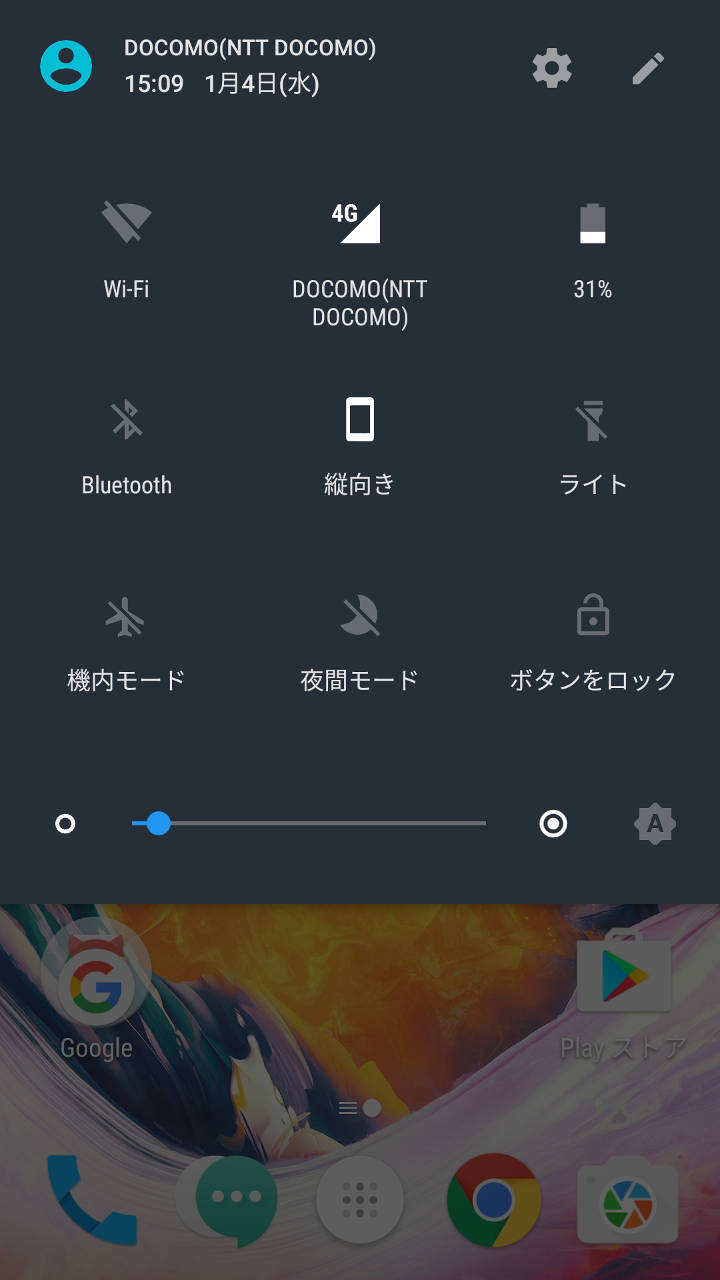Toggle the 縦向き rotation tile
This screenshot has width=720, height=1280.
click(359, 420)
